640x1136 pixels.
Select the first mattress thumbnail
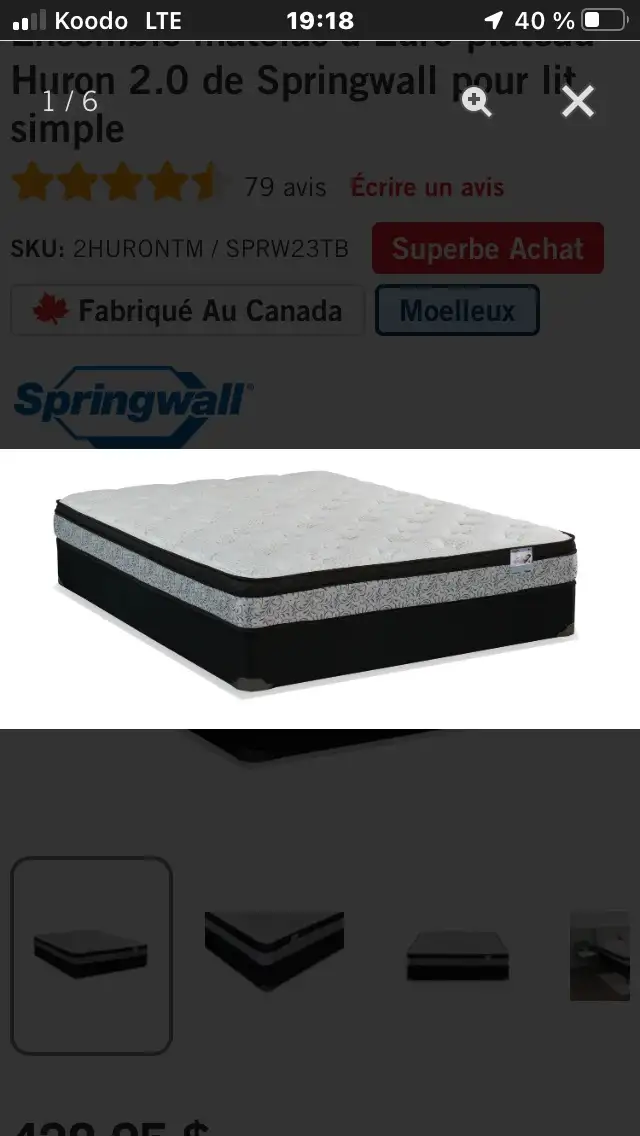point(91,956)
